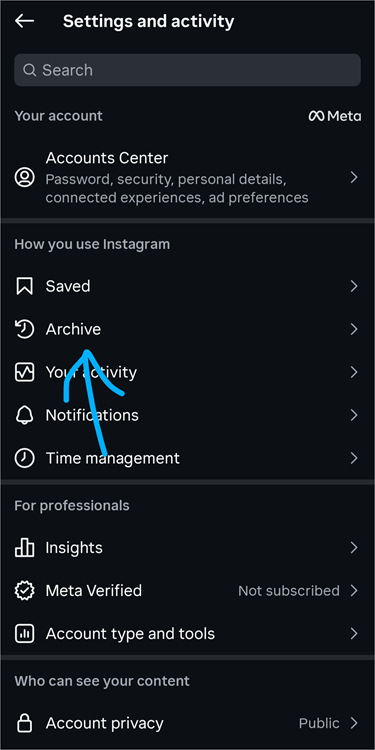
Task: Tap the Search settings field
Action: 188,70
